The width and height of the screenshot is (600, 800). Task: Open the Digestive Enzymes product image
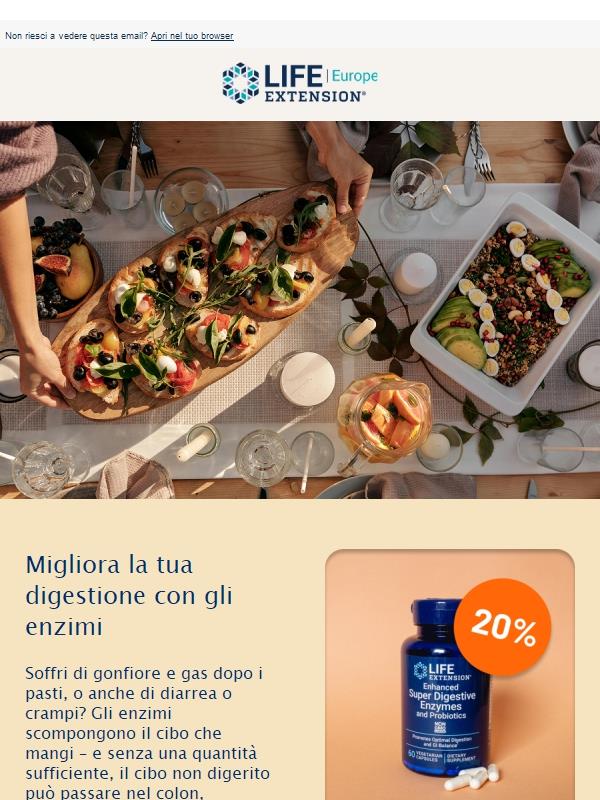[x=449, y=680]
